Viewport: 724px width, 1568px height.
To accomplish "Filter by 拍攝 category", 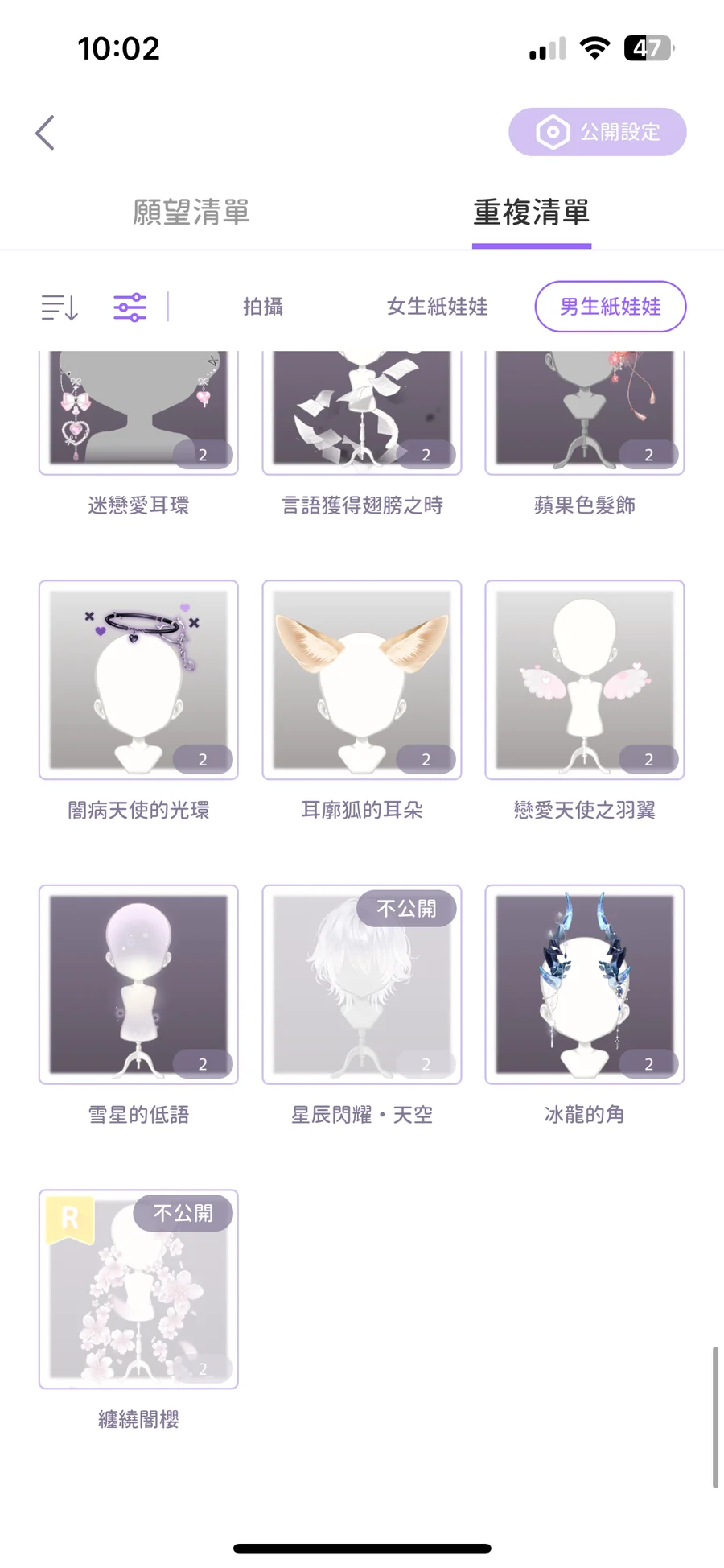I will coord(263,307).
